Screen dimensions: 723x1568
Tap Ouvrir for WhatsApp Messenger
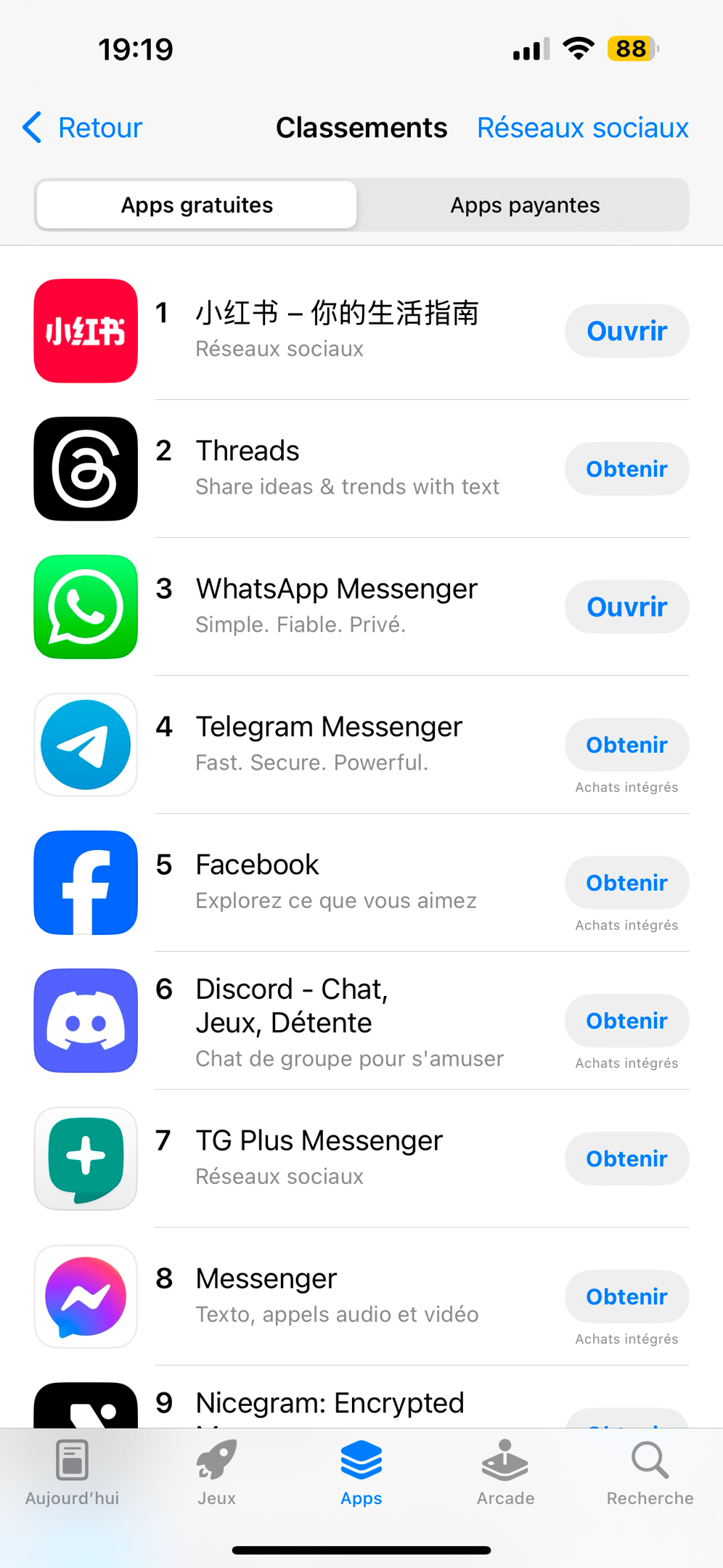tap(626, 607)
